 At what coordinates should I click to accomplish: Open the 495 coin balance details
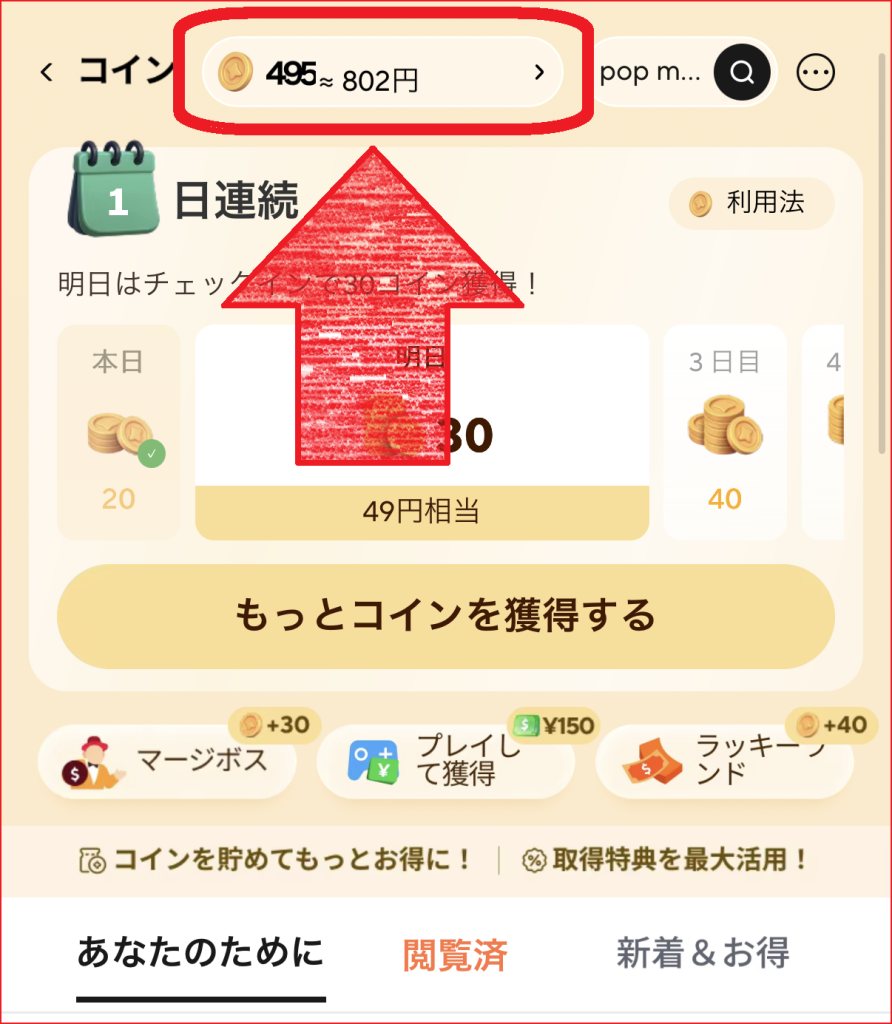[382, 72]
